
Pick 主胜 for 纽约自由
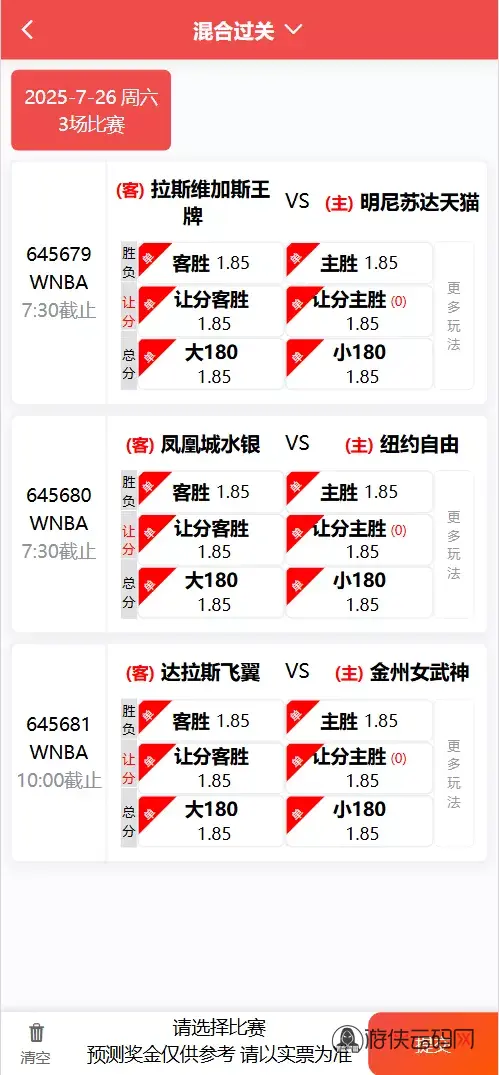[x=359, y=492]
